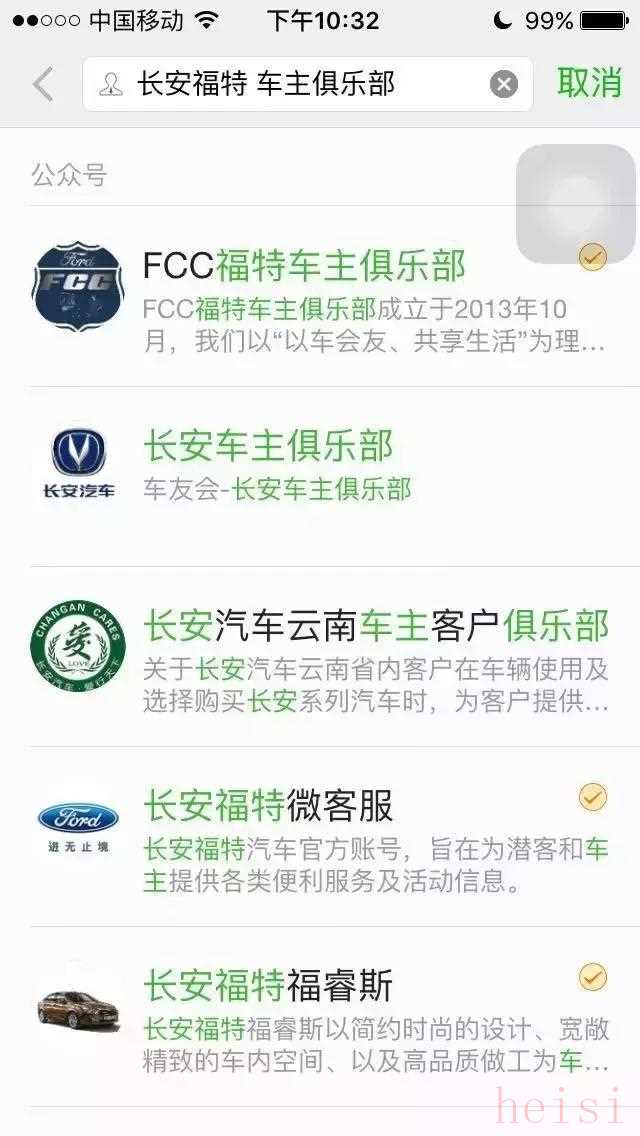Go back using the left arrow
Viewport: 640px width, 1136px height.
coord(42,85)
